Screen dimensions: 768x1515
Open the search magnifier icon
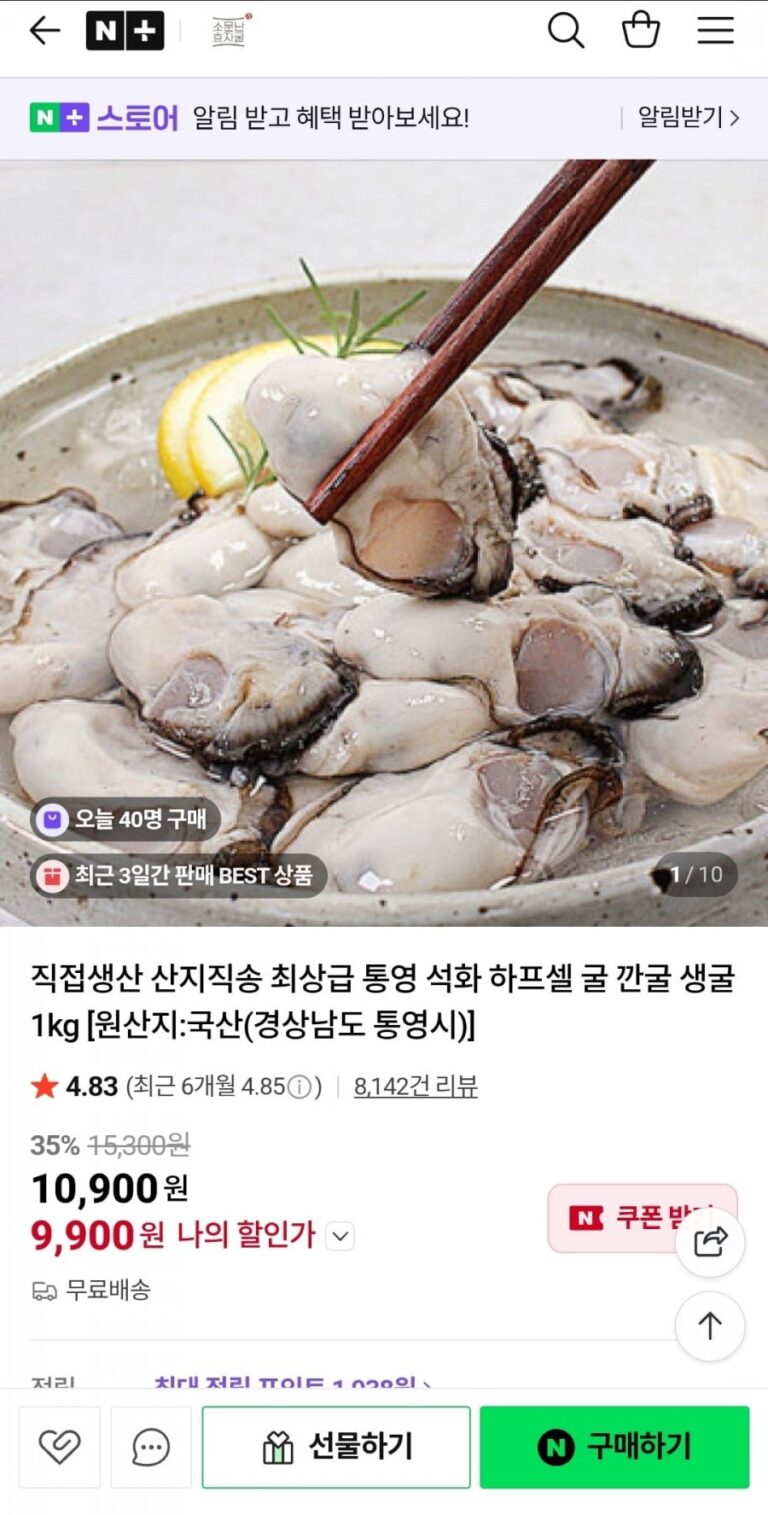[565, 31]
